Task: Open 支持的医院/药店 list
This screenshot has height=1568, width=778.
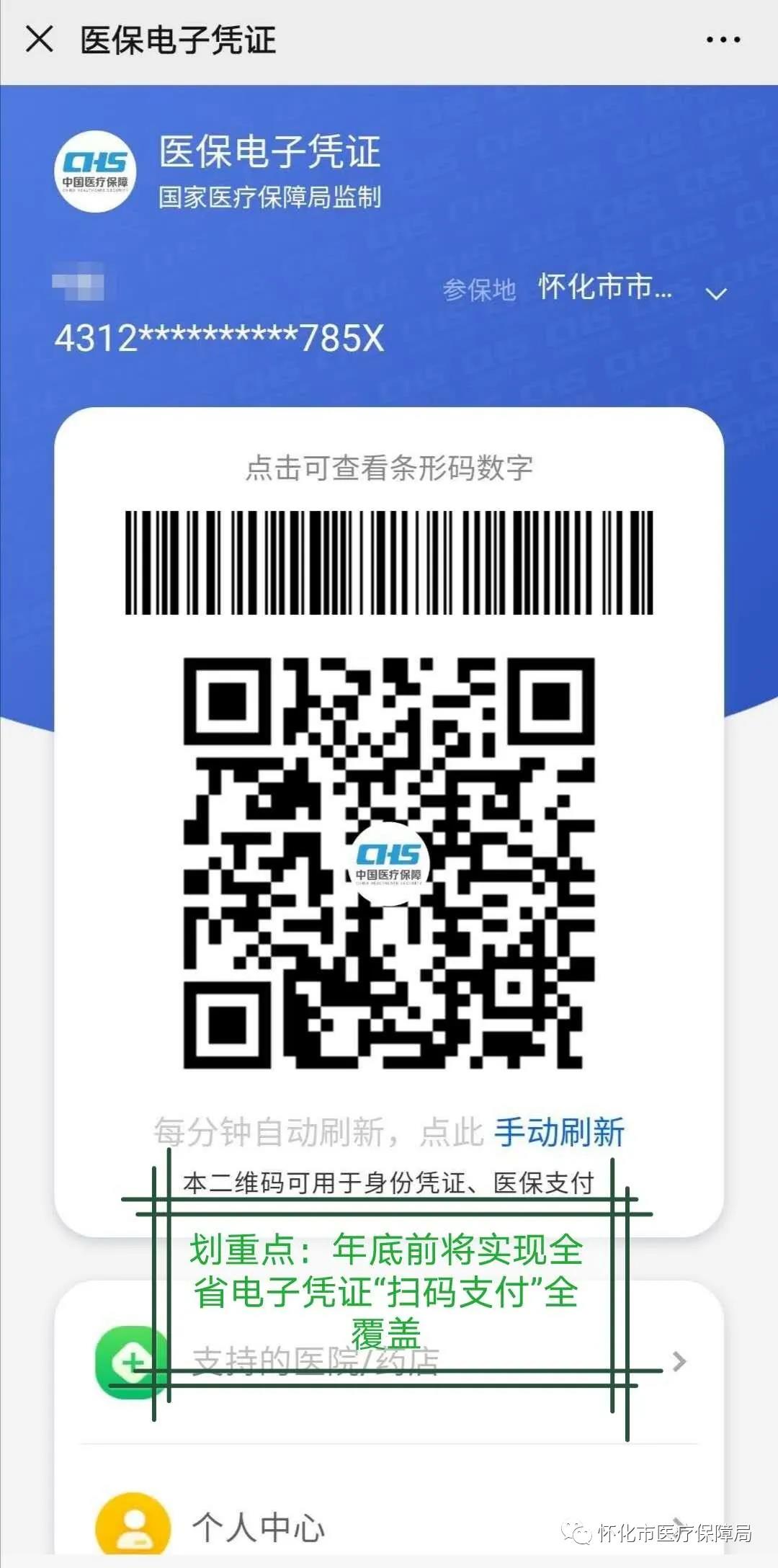Action: pos(389,1362)
